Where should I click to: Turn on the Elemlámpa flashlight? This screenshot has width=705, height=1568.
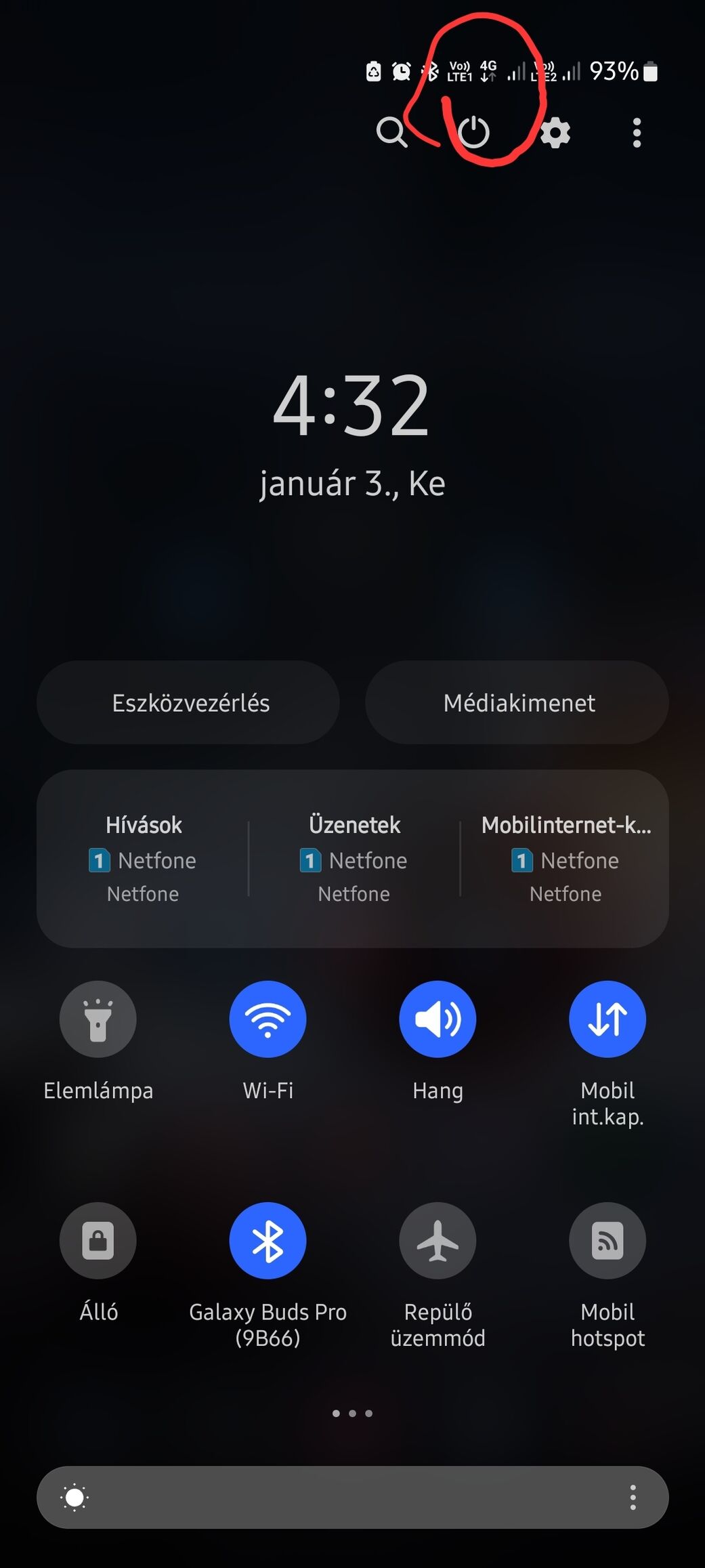pyautogui.click(x=98, y=1019)
